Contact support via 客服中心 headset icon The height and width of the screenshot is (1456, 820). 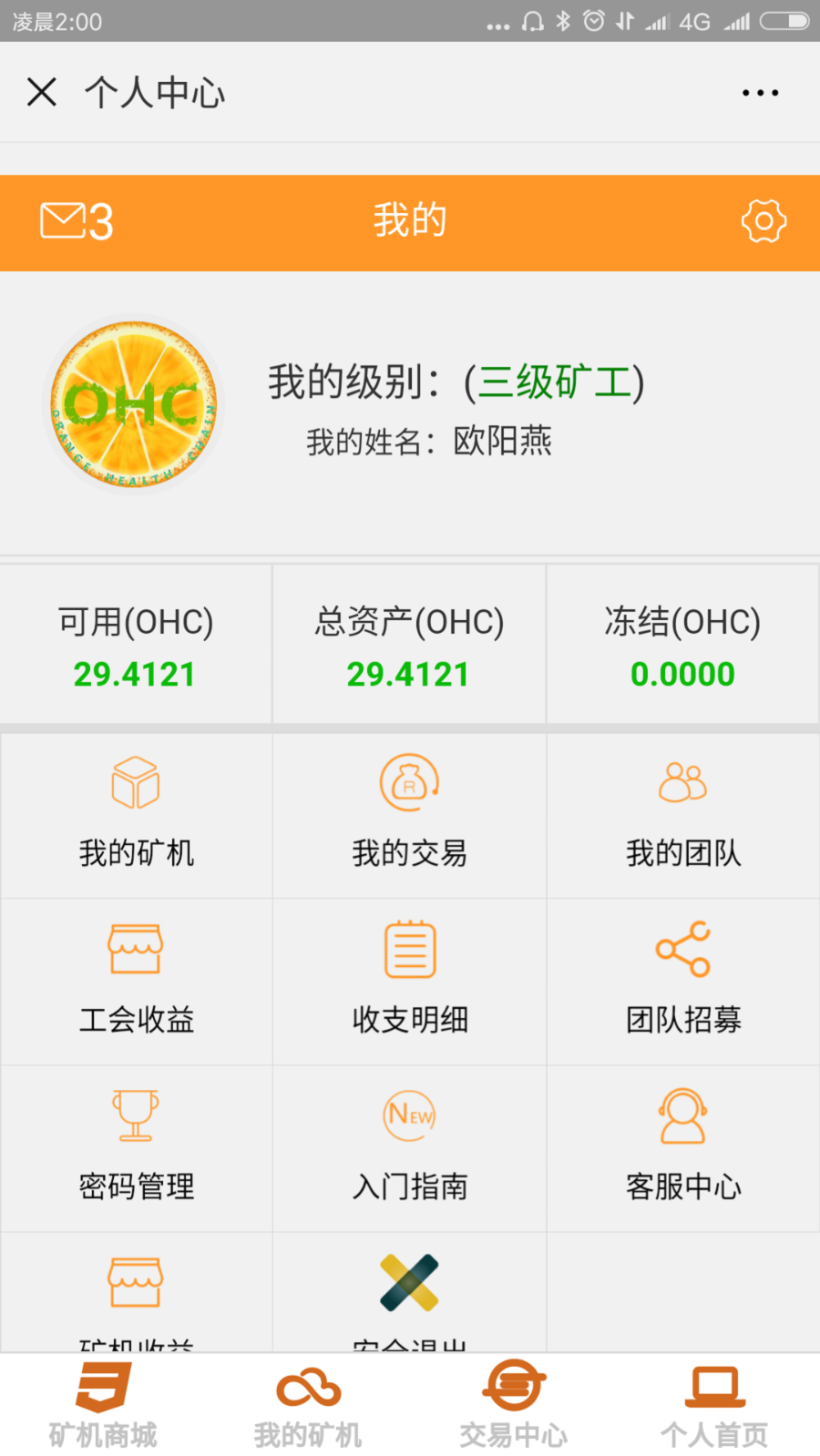click(x=682, y=1147)
